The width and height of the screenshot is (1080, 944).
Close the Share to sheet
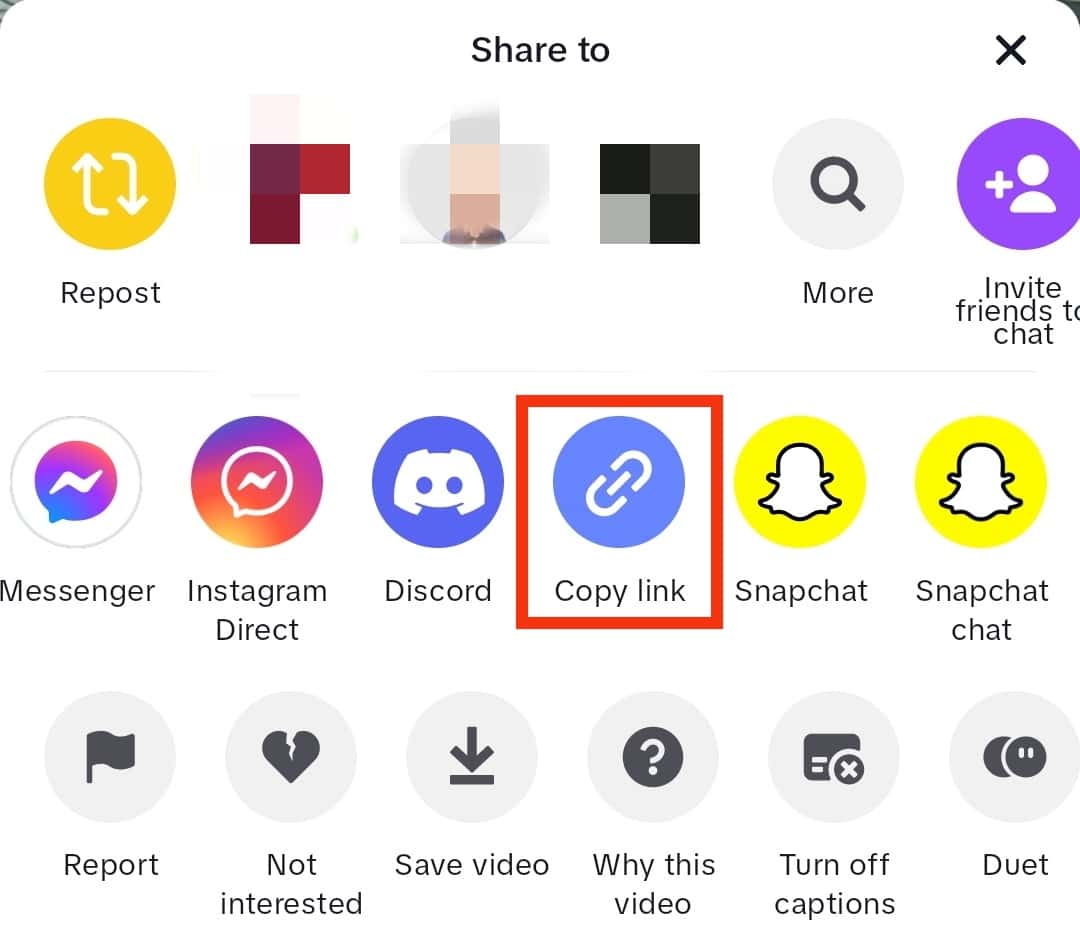click(x=1011, y=50)
